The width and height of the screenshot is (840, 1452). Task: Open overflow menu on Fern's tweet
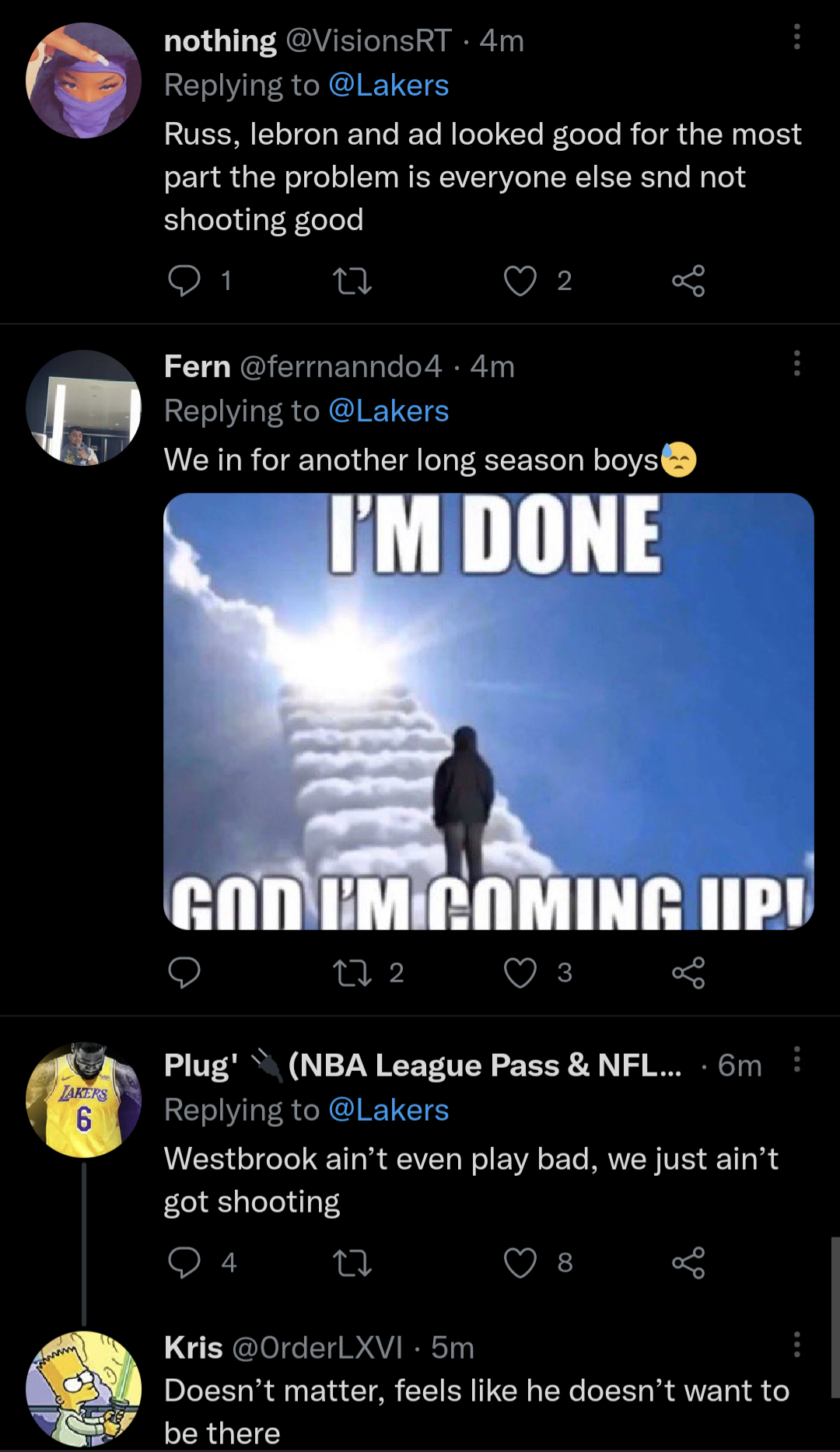pos(796,363)
